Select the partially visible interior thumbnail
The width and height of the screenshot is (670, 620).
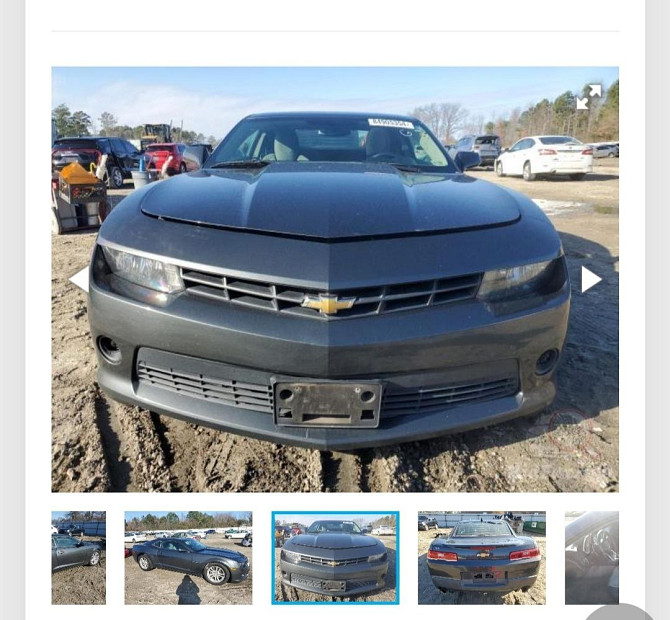(x=592, y=558)
